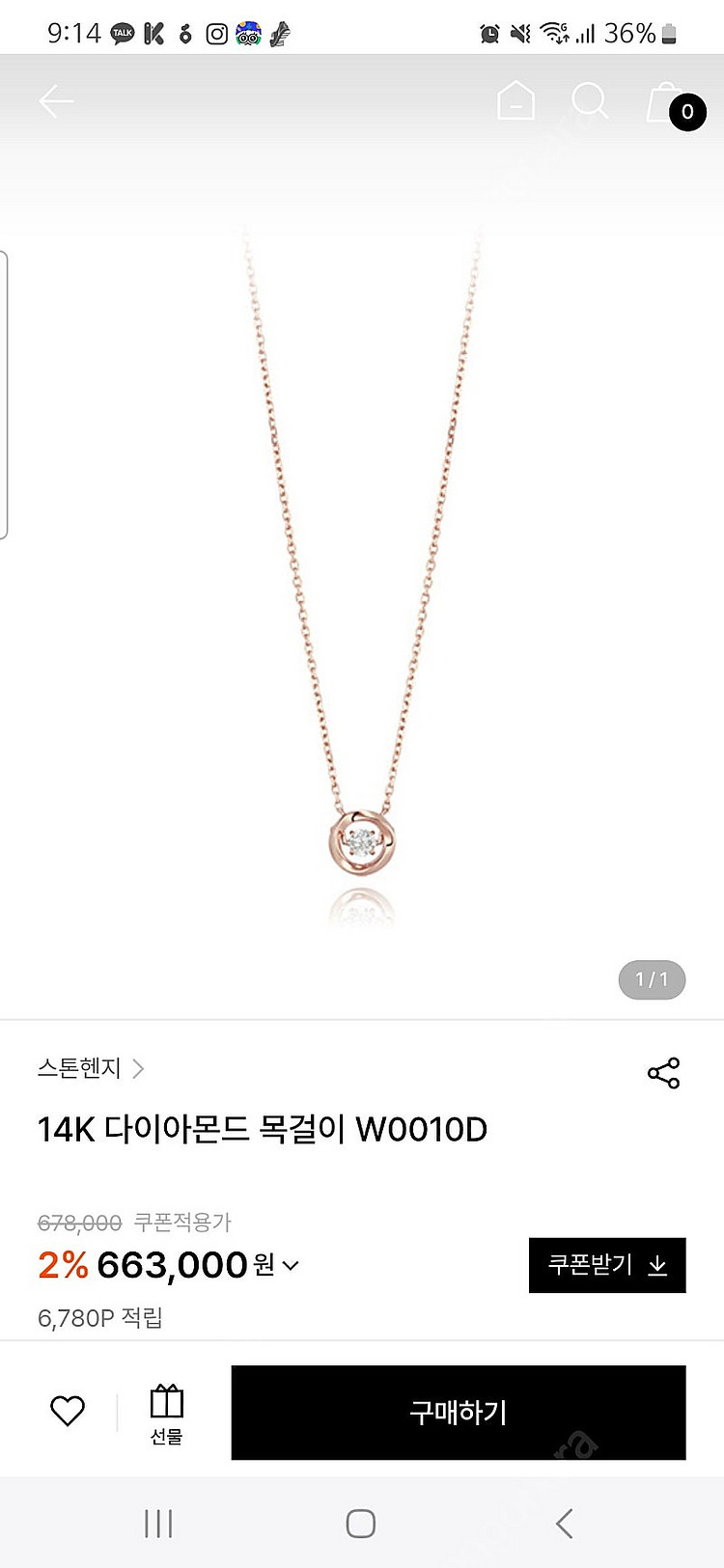
Task: Tap 구매하기 to buy now
Action: click(459, 1413)
